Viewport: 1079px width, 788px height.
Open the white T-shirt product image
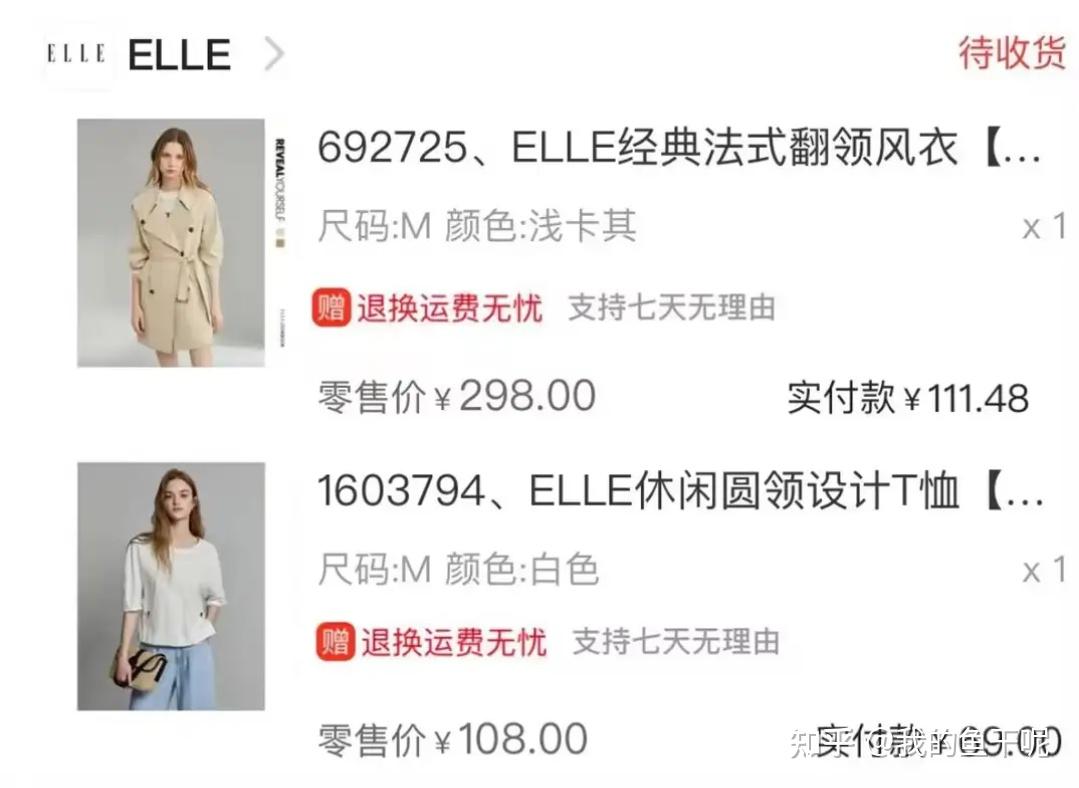pyautogui.click(x=171, y=586)
